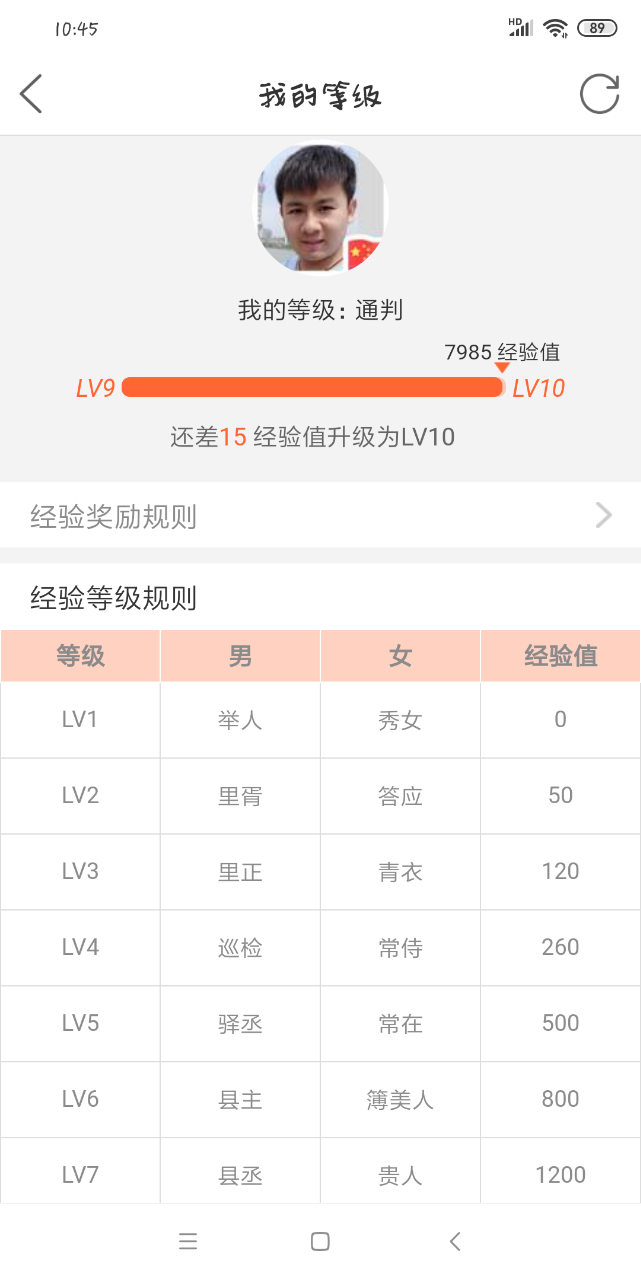Open 经验奖励规则 row
The height and width of the screenshot is (1280, 641).
click(x=320, y=516)
